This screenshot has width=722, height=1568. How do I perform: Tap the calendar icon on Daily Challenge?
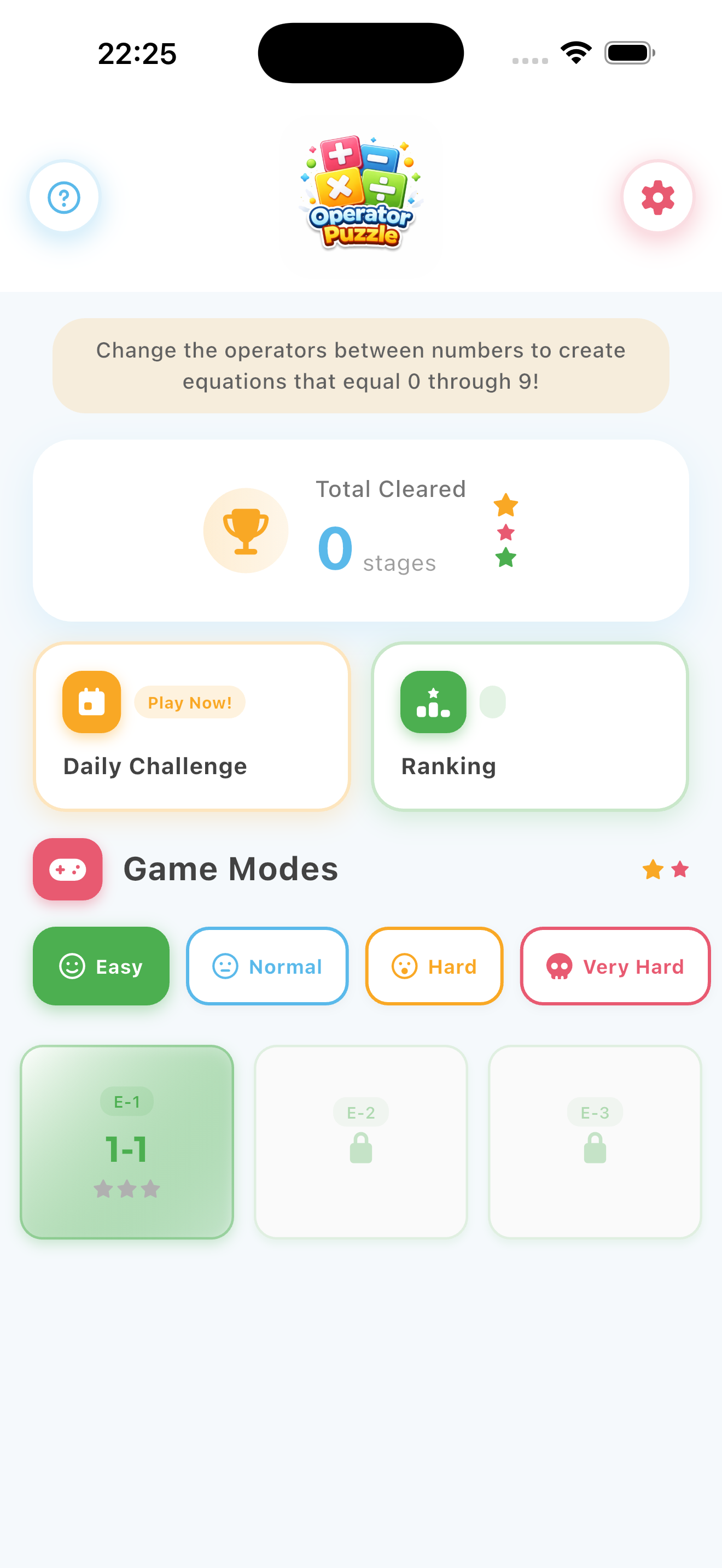(91, 701)
